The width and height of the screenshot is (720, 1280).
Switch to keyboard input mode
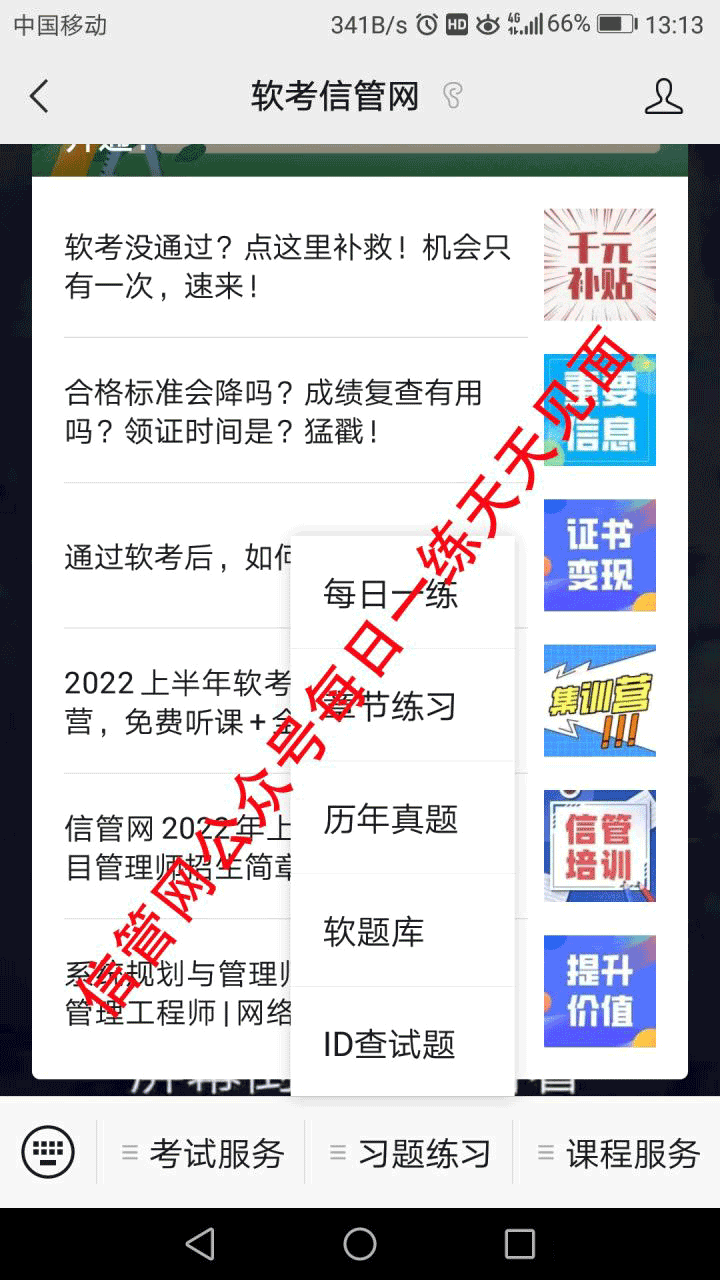point(48,1153)
